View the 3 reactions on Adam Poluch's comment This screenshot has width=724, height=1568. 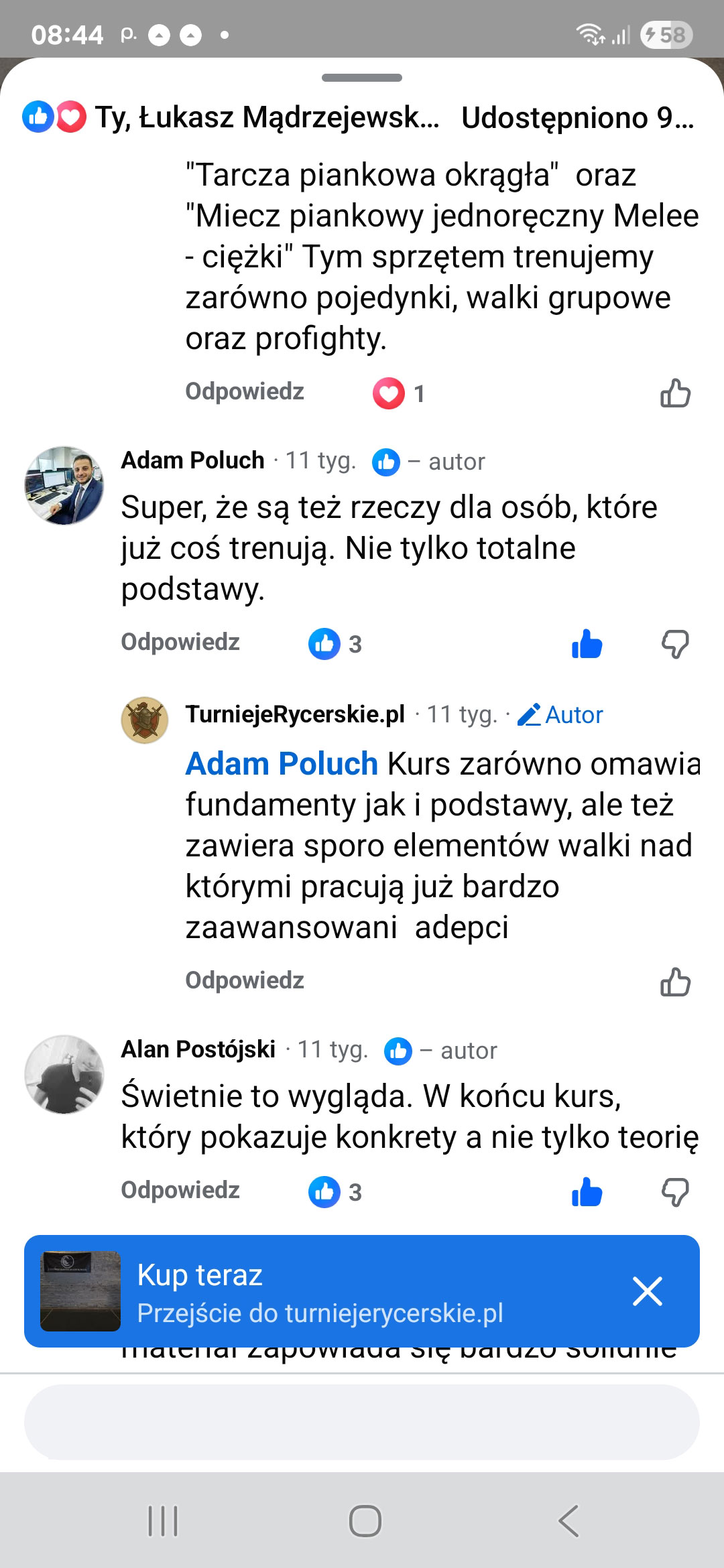[x=335, y=644]
